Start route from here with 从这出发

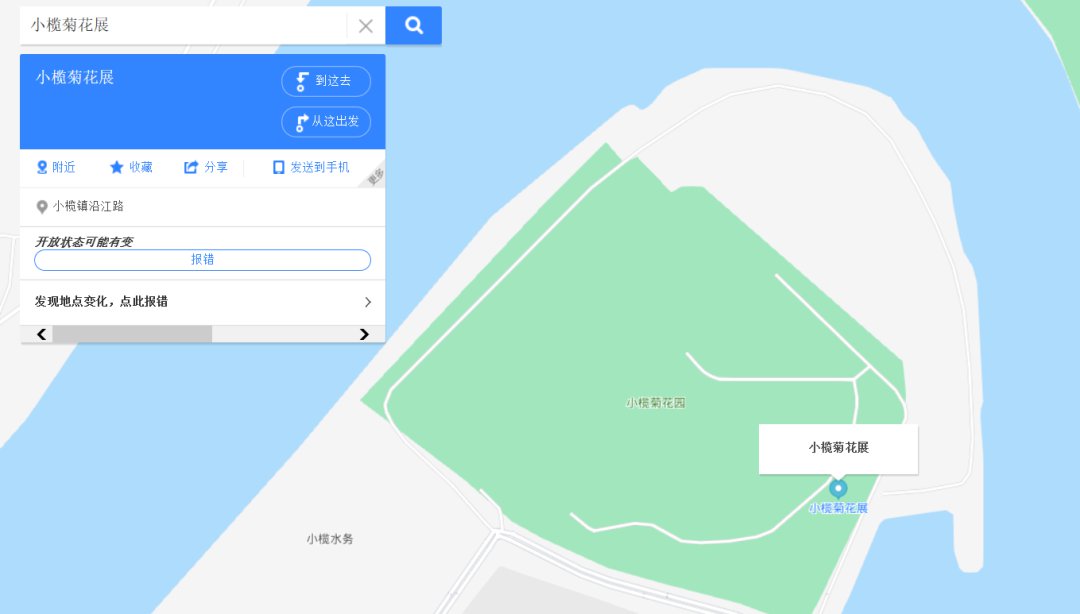pyautogui.click(x=326, y=122)
